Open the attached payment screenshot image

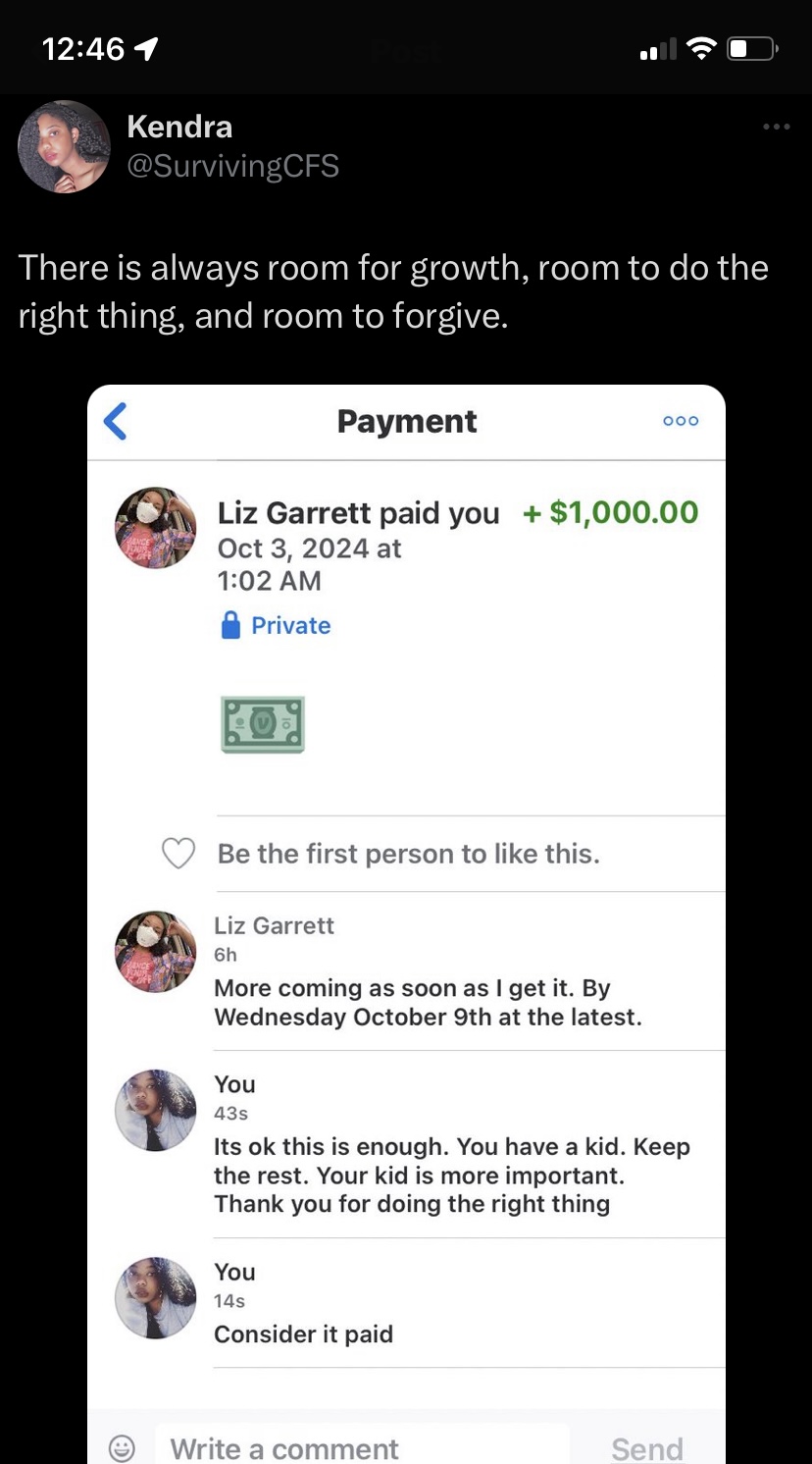pyautogui.click(x=406, y=923)
